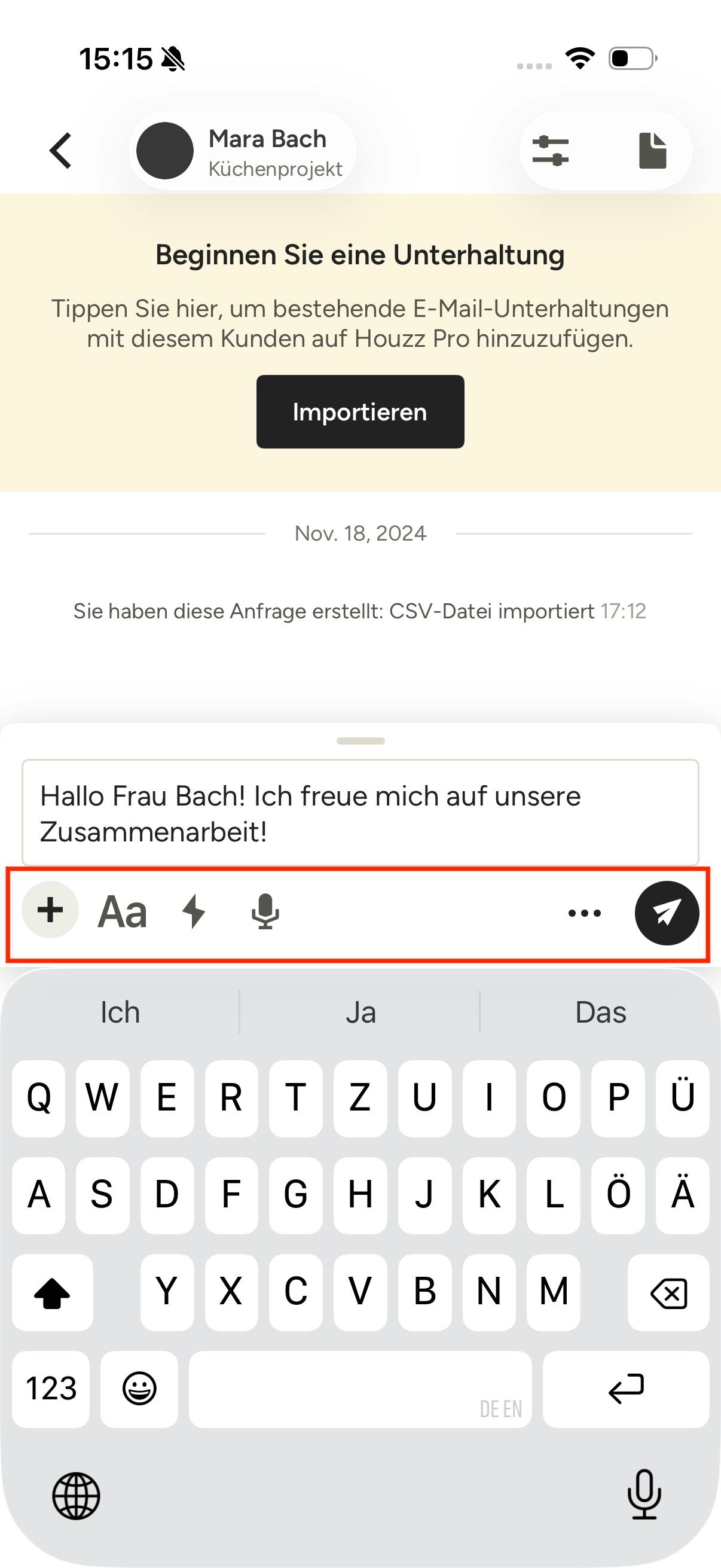The height and width of the screenshot is (1568, 721).
Task: Go back using the arrow
Action: click(61, 150)
